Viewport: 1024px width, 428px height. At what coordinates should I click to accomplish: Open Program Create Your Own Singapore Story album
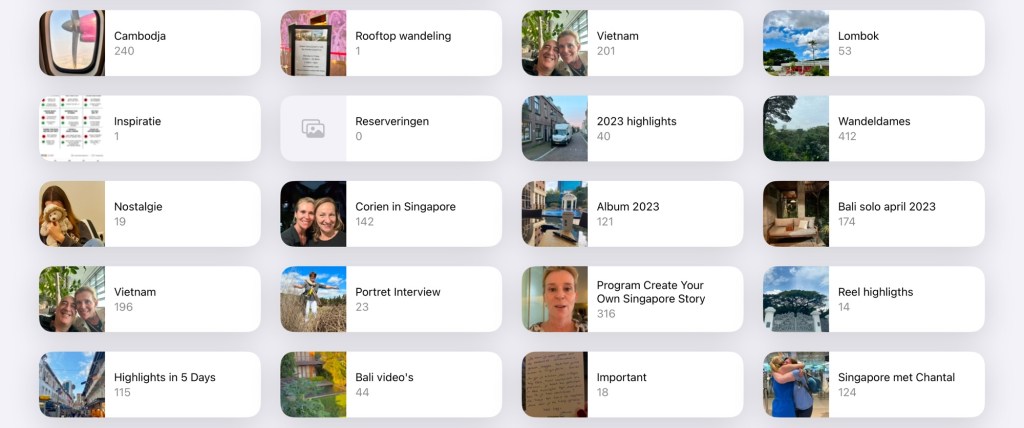632,299
